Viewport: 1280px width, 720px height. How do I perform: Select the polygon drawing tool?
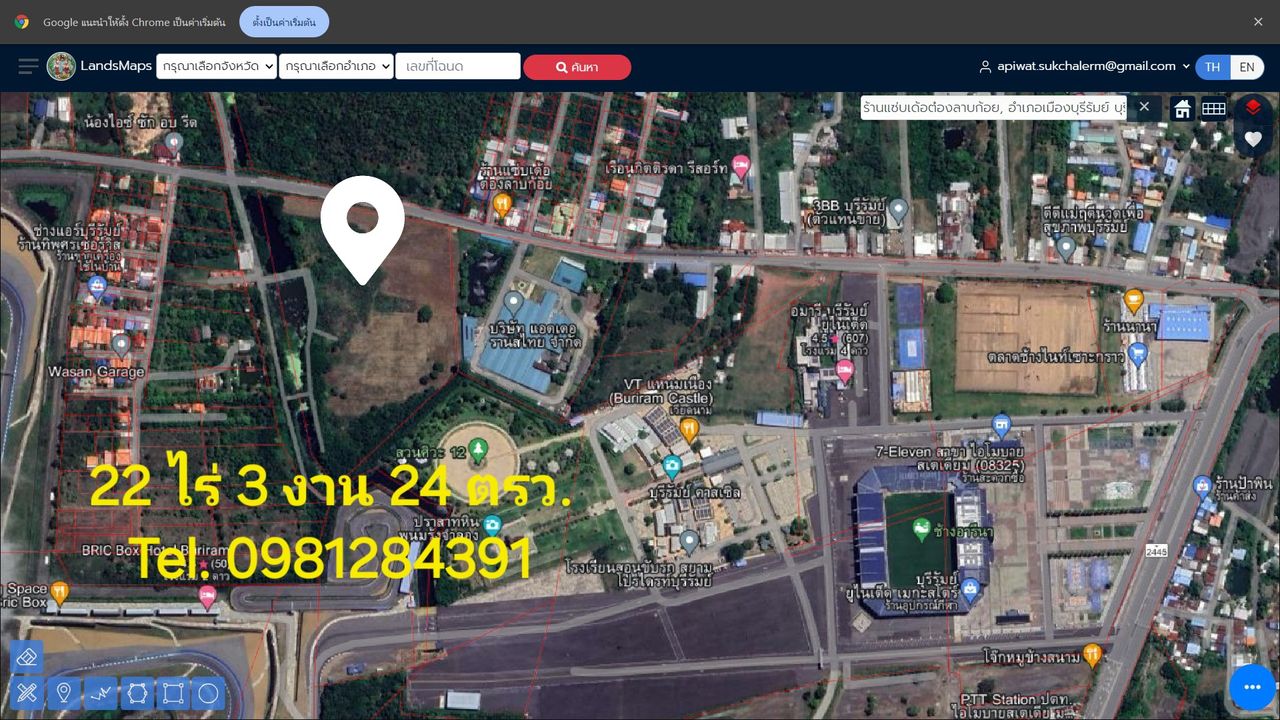coord(137,692)
